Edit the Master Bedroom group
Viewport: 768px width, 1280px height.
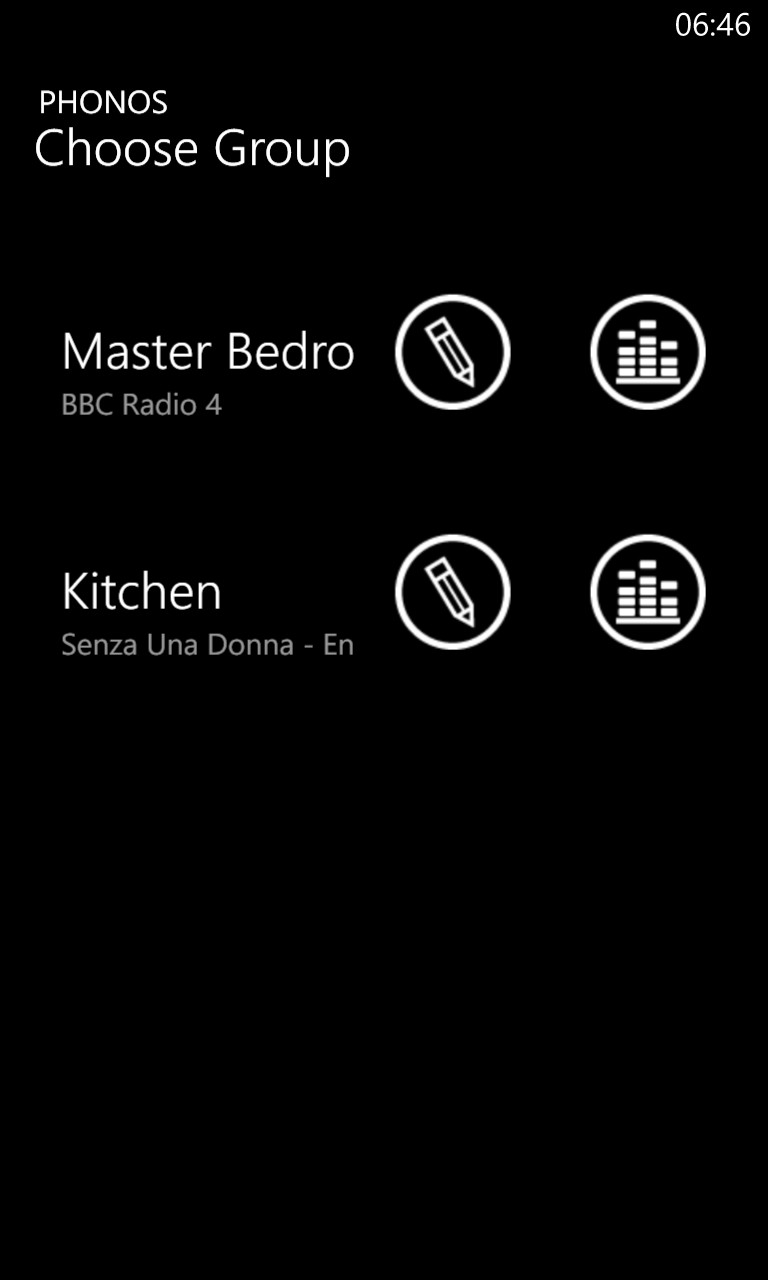453,352
